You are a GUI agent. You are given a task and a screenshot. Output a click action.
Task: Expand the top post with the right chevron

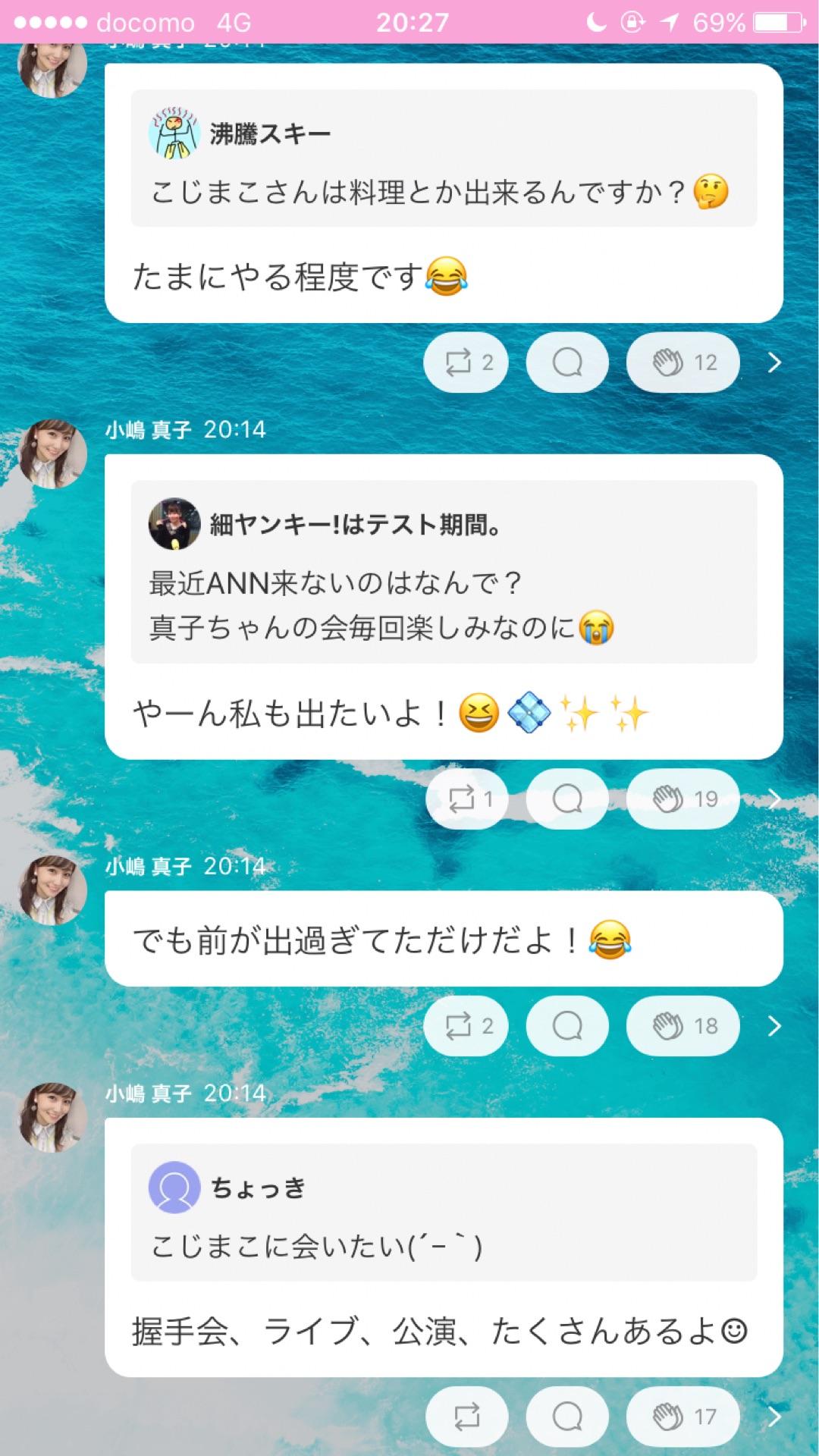pos(774,362)
